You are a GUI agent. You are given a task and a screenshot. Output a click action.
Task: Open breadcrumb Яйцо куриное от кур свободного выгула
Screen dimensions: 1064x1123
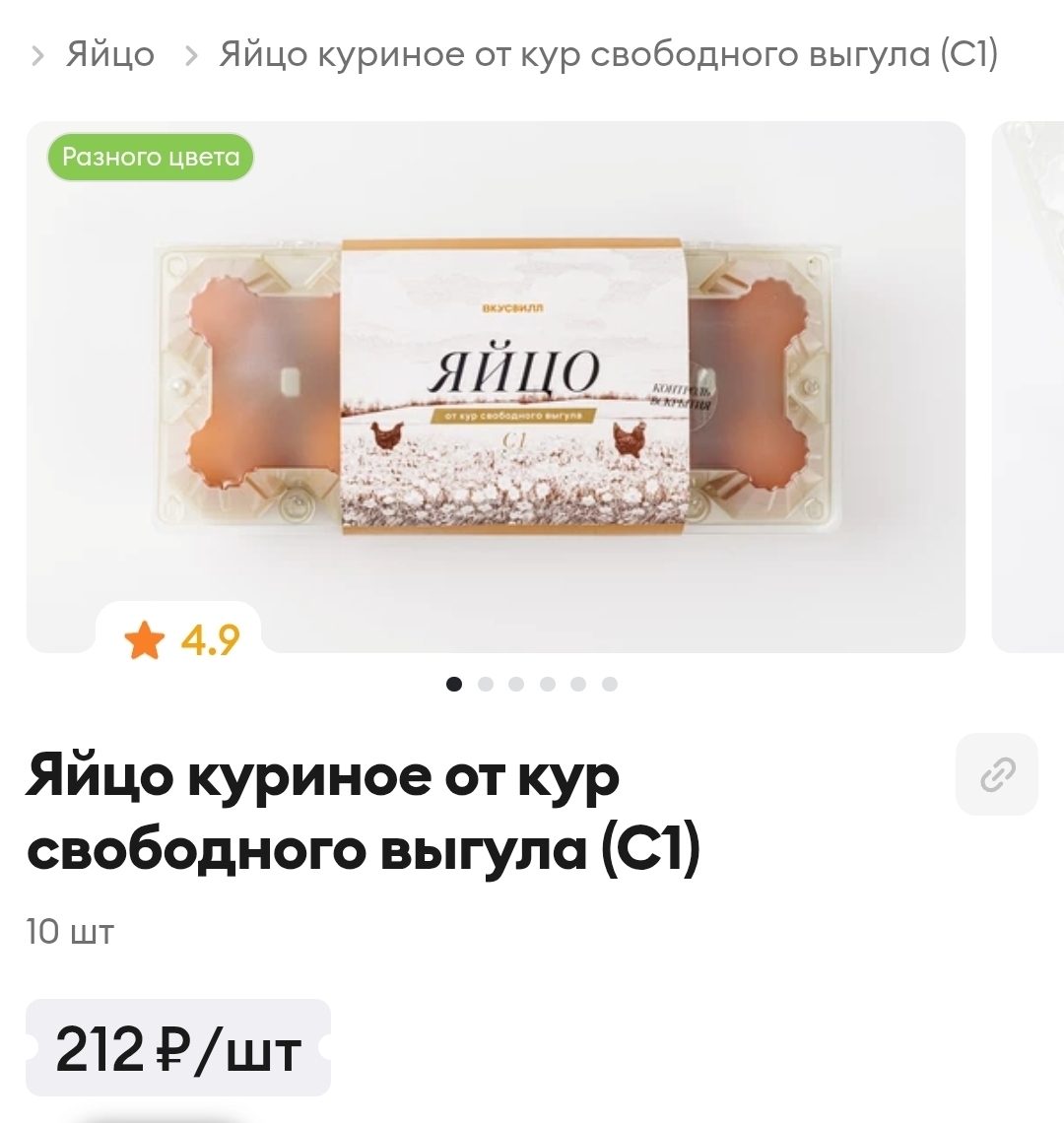pos(608,54)
